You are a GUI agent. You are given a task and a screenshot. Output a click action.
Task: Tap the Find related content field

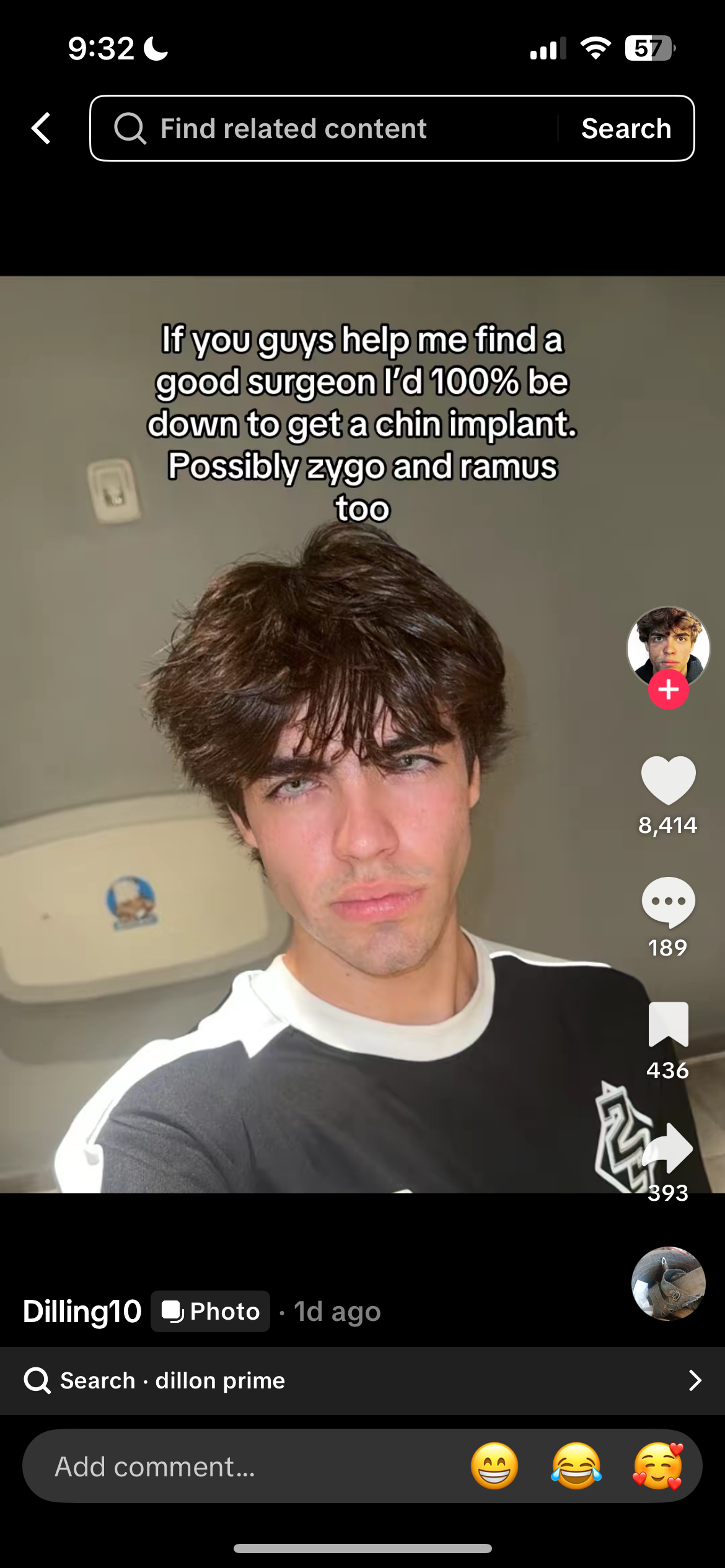click(x=322, y=128)
